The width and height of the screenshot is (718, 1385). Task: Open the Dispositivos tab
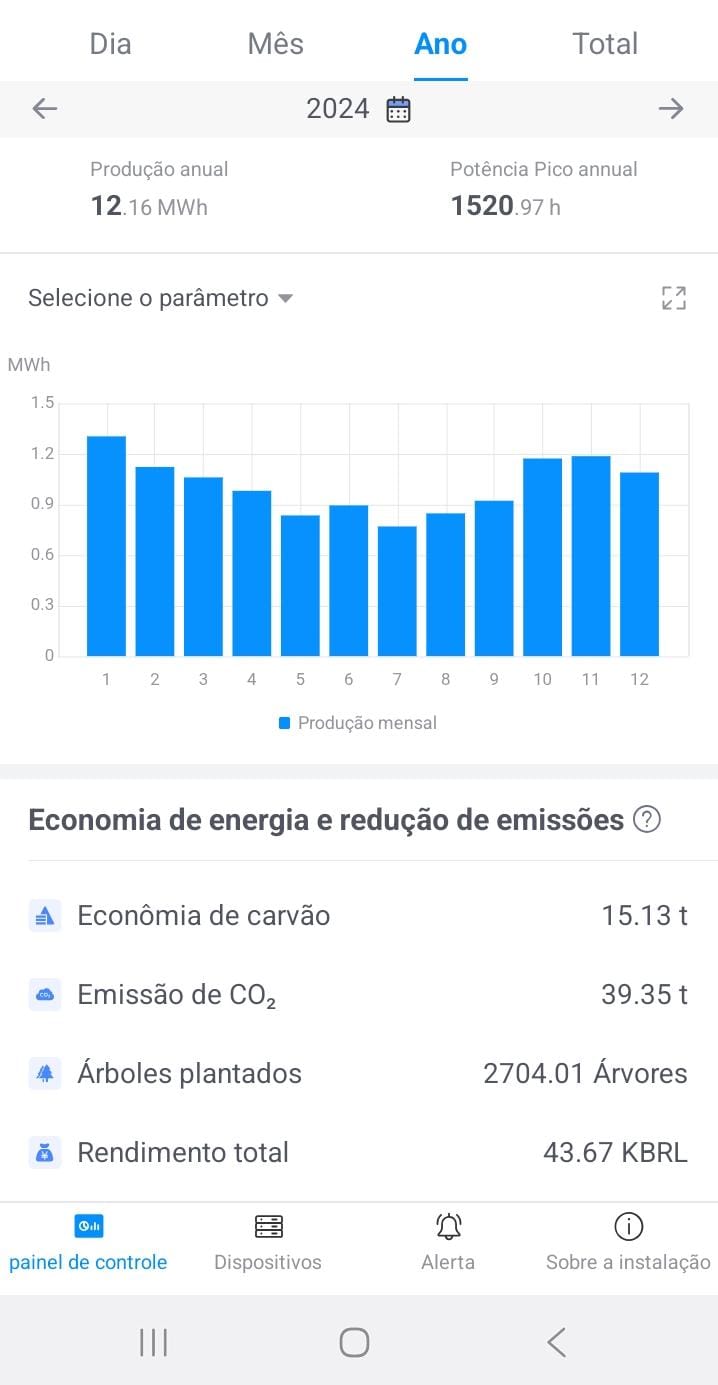(x=268, y=1242)
